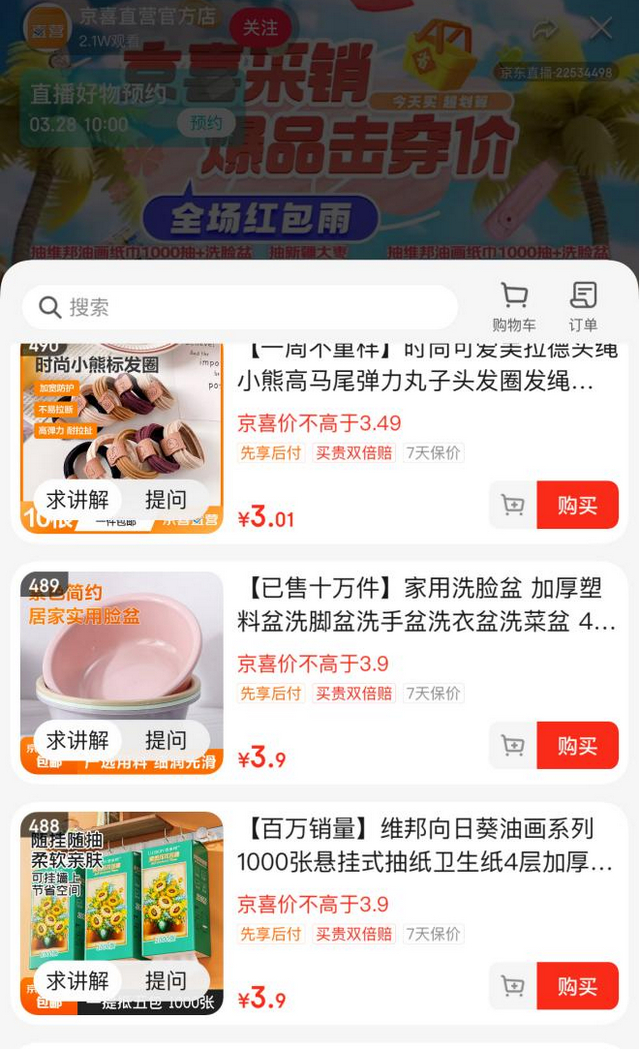Open the 订单 orders page

tap(583, 307)
